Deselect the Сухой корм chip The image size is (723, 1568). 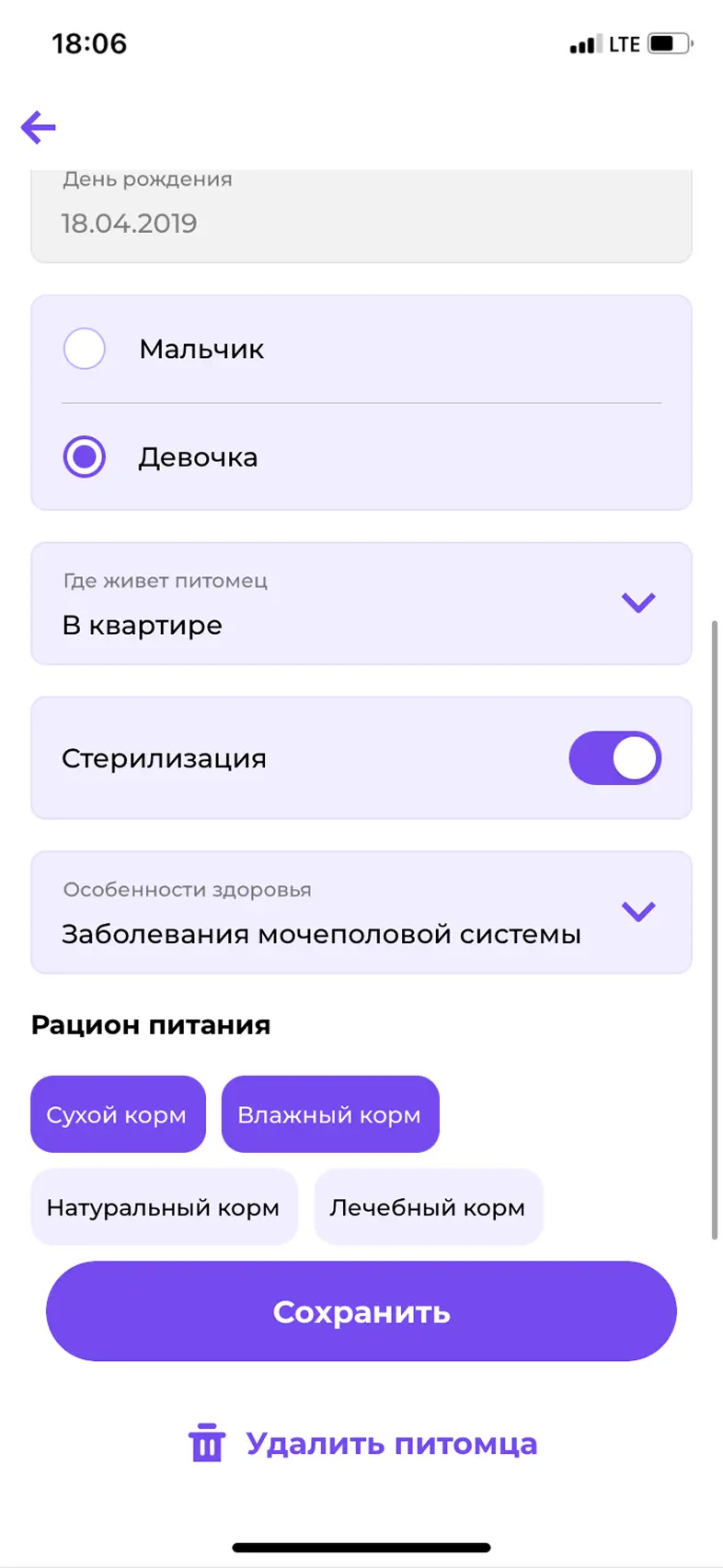point(118,1114)
